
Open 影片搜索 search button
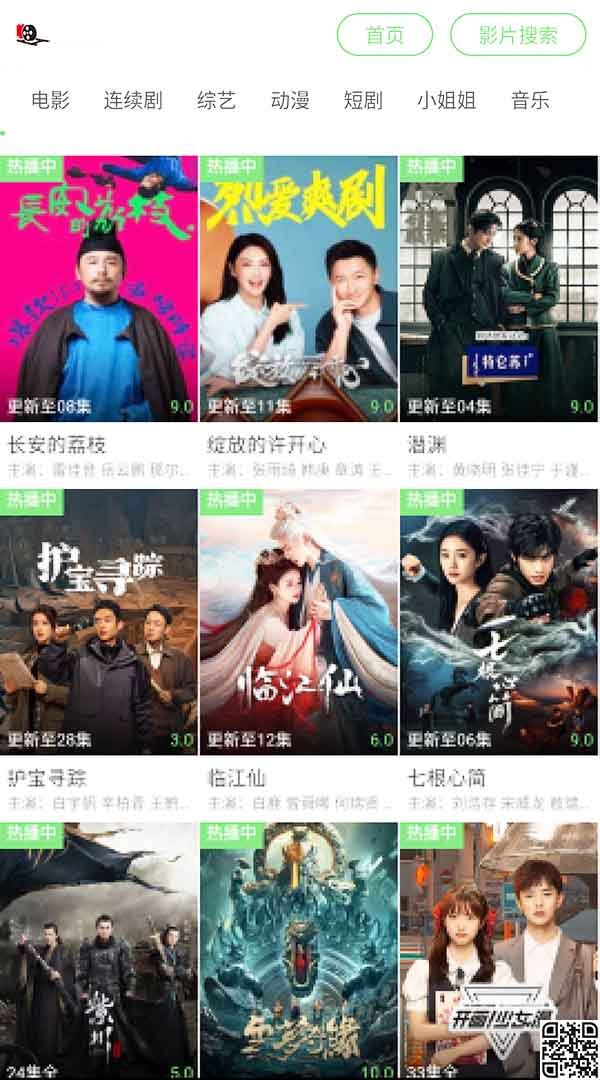(518, 35)
